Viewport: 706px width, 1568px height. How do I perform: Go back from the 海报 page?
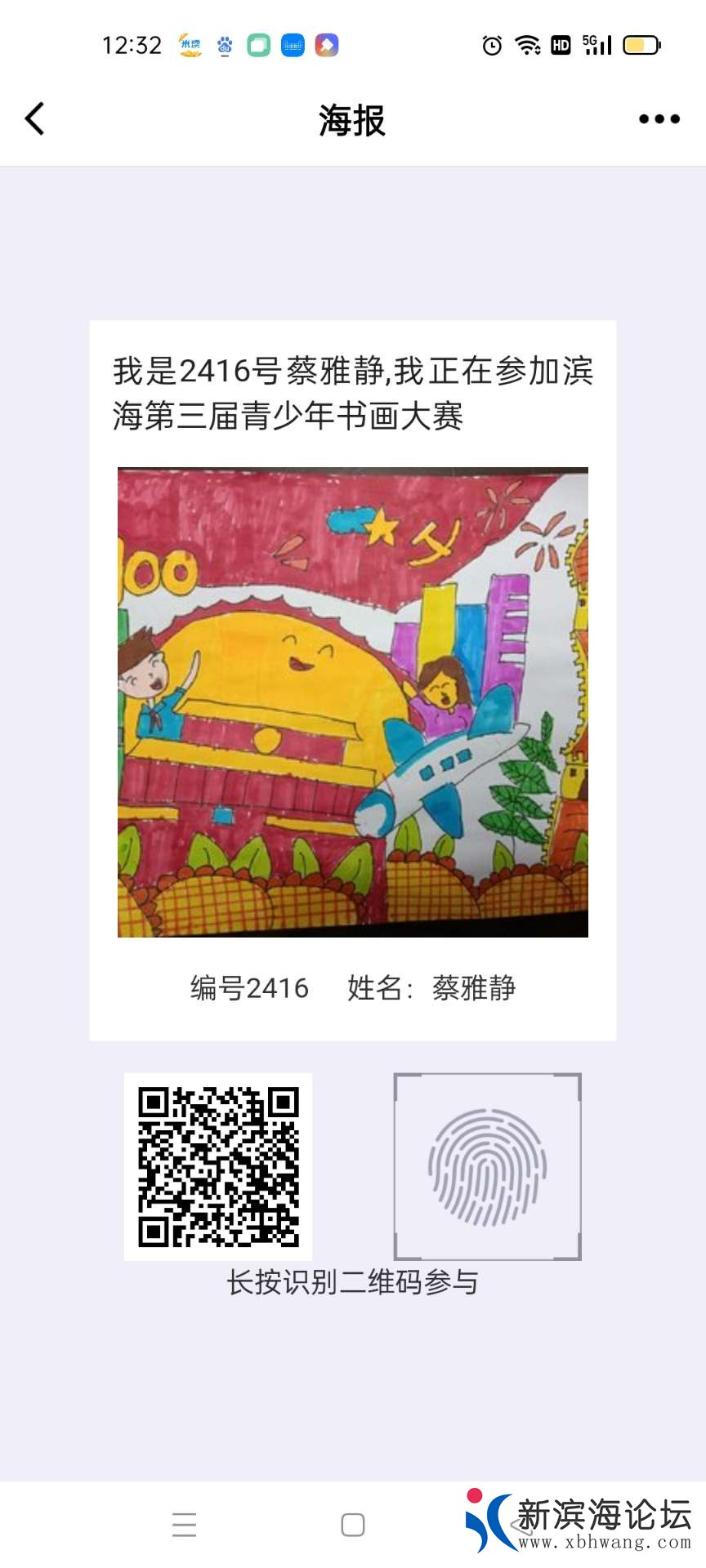point(34,119)
